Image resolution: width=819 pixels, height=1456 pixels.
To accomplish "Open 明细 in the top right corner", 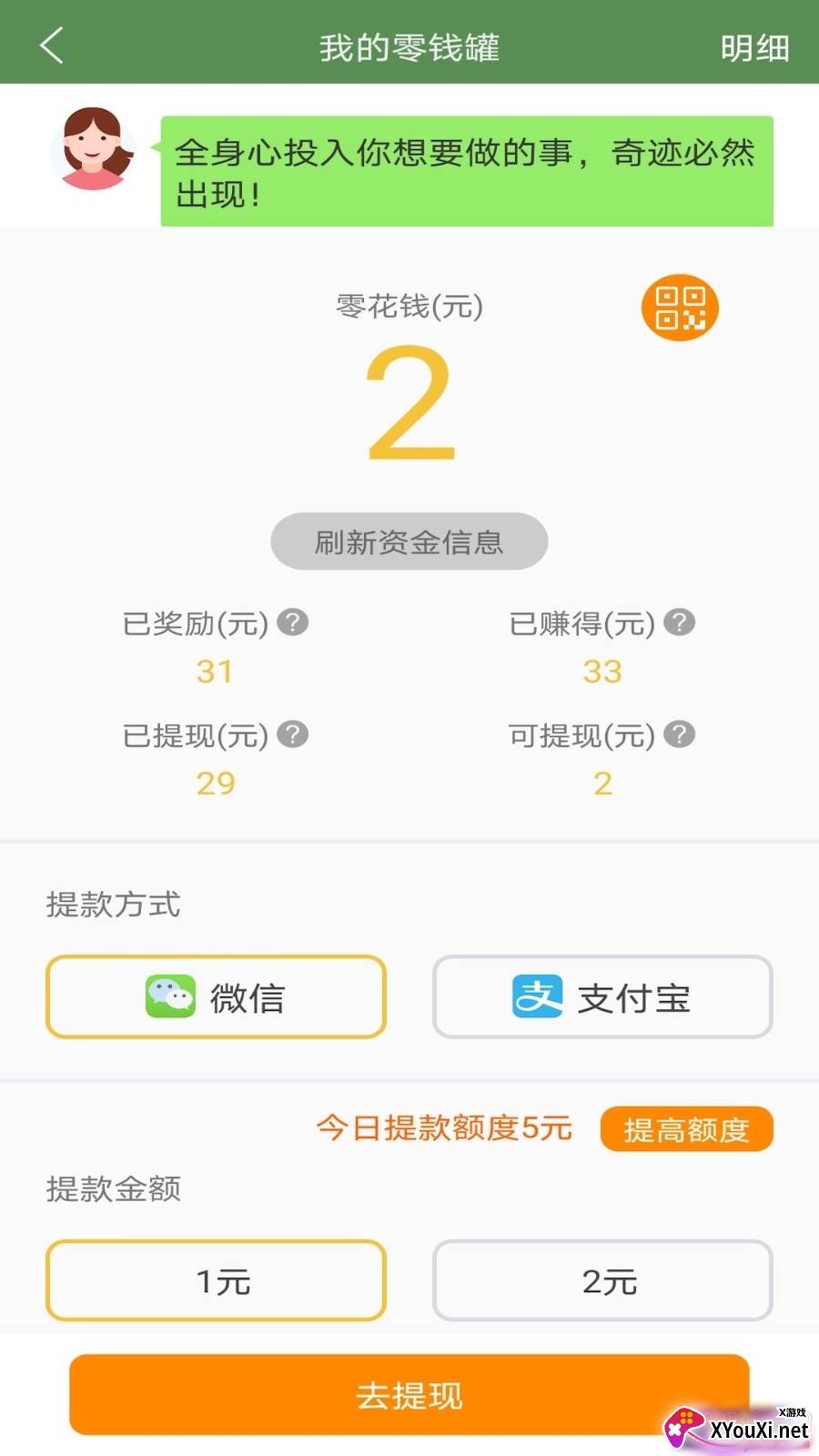I will click(x=754, y=48).
